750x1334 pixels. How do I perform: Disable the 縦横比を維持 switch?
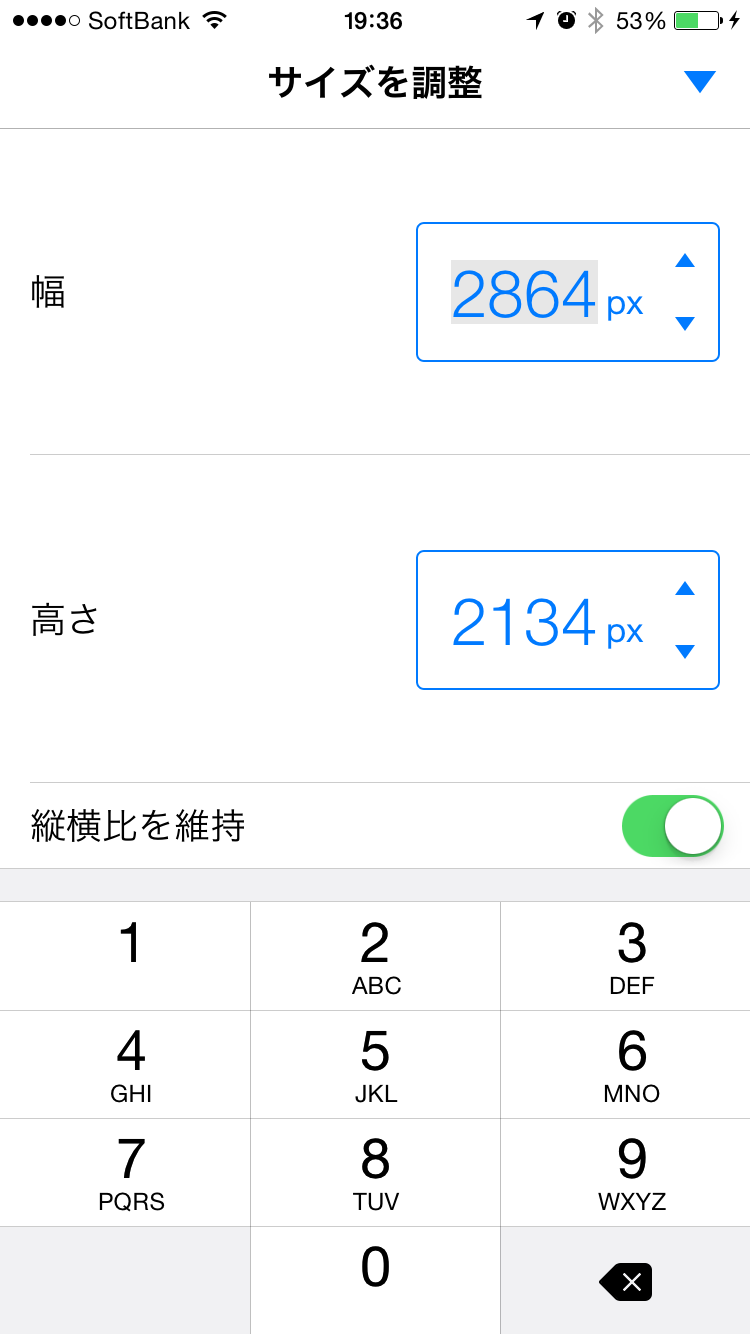coord(672,826)
